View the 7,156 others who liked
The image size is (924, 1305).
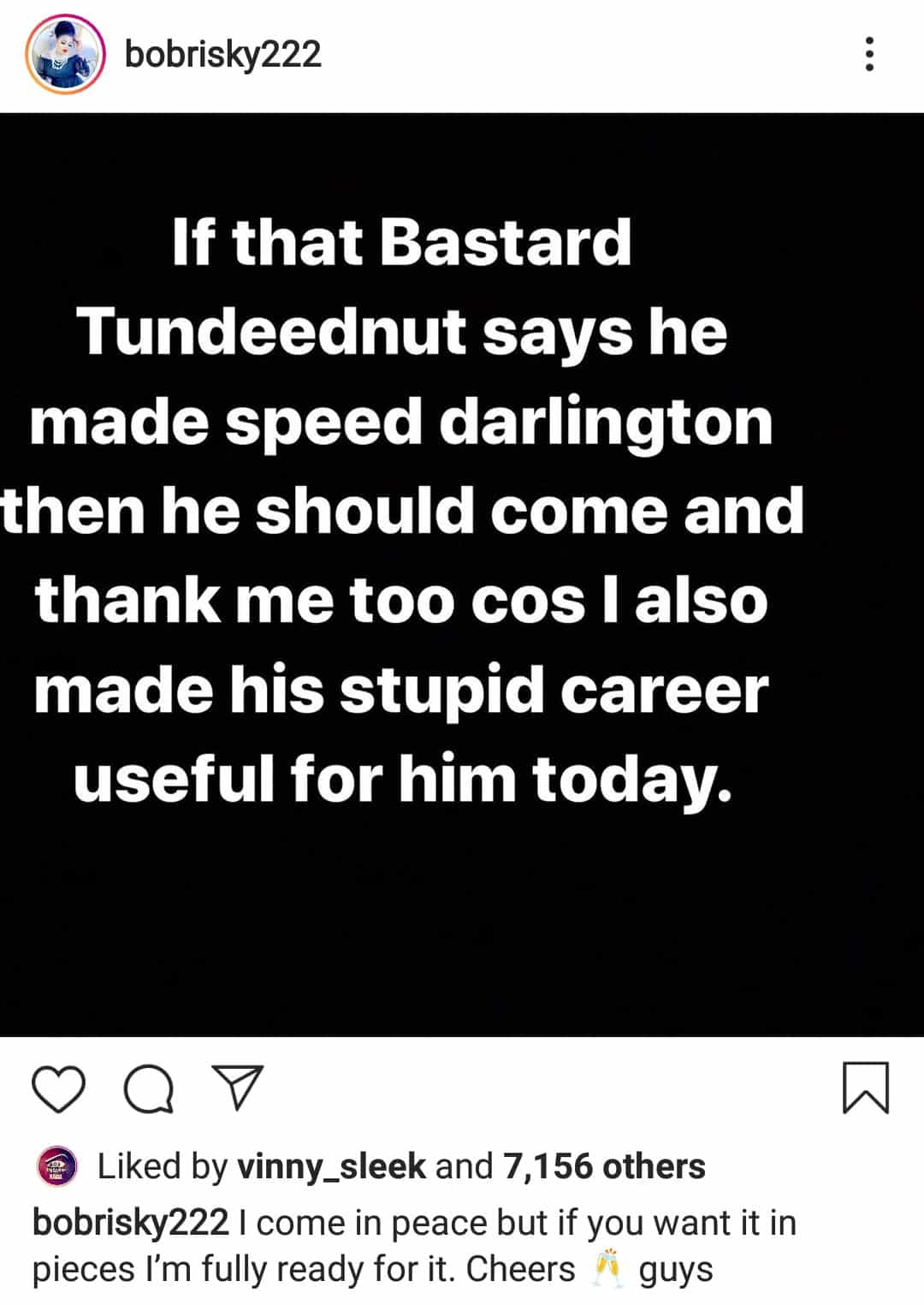[604, 1166]
